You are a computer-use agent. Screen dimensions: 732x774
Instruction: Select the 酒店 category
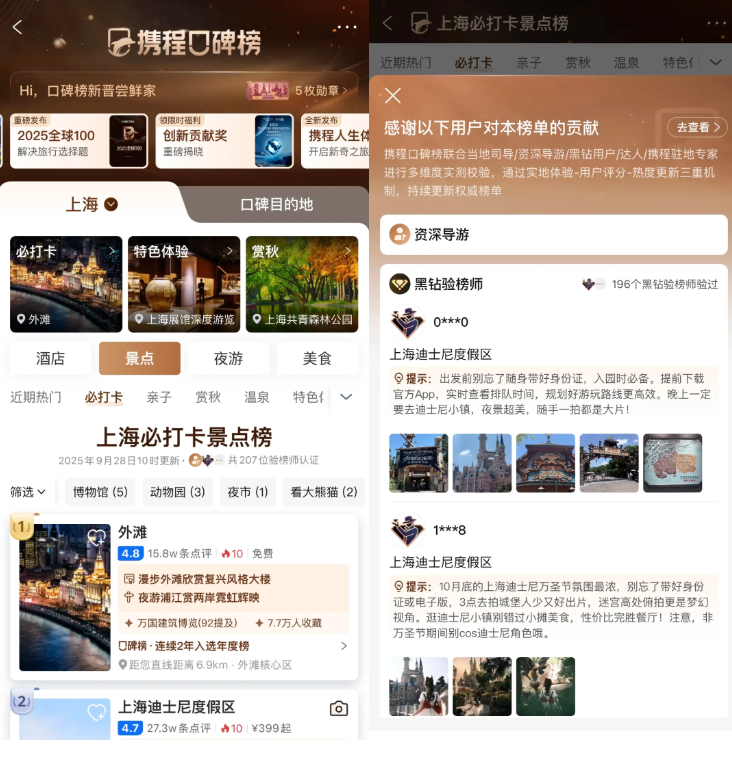point(50,358)
